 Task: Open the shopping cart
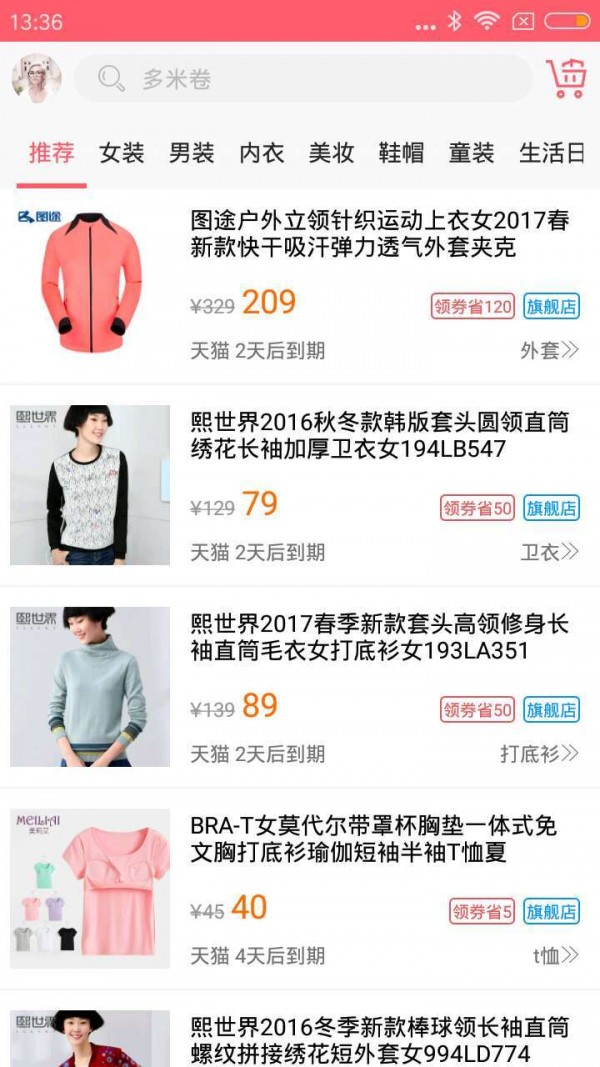click(x=566, y=79)
